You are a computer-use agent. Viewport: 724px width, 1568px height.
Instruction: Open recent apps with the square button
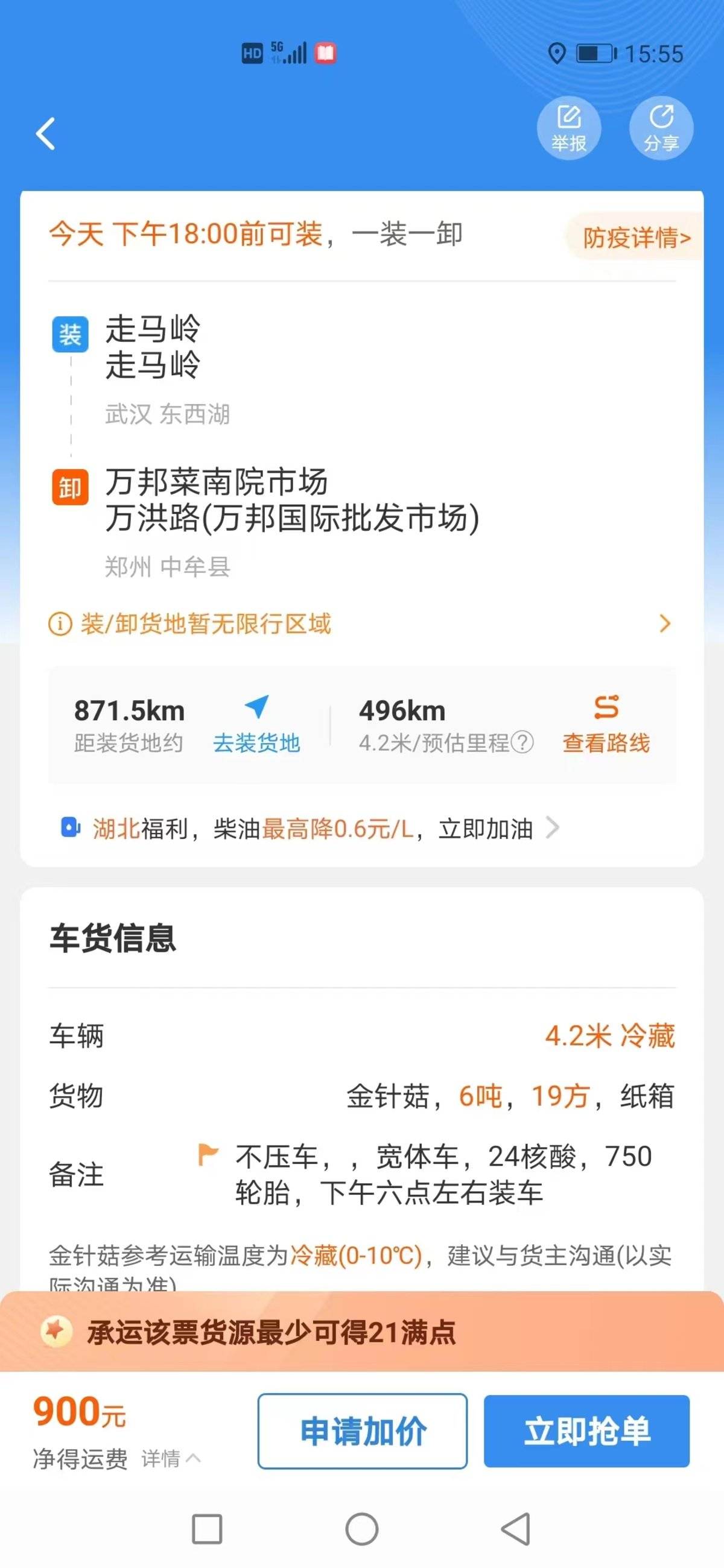tap(207, 1528)
